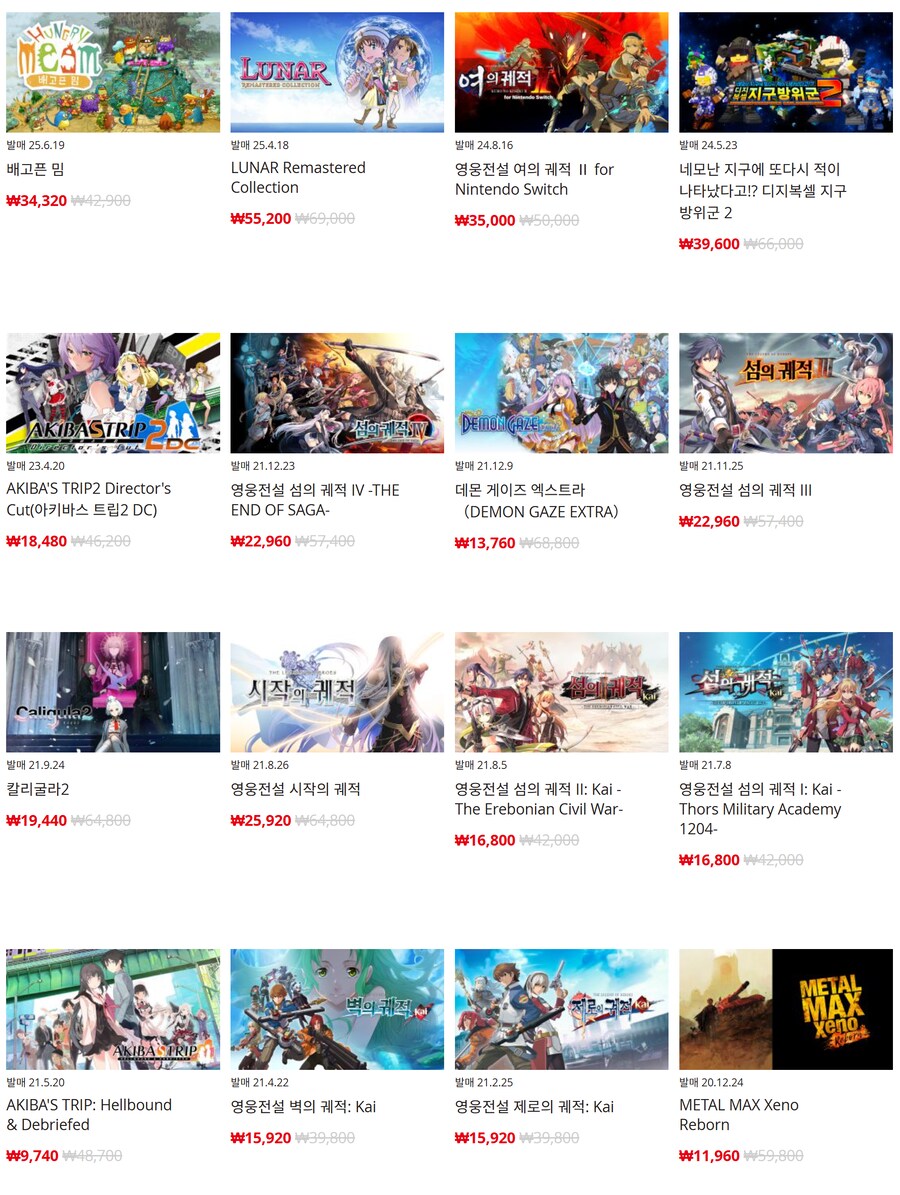
Task: View 영웅전설 여의 궤적 II for Nintendo Switch
Action: tap(561, 72)
